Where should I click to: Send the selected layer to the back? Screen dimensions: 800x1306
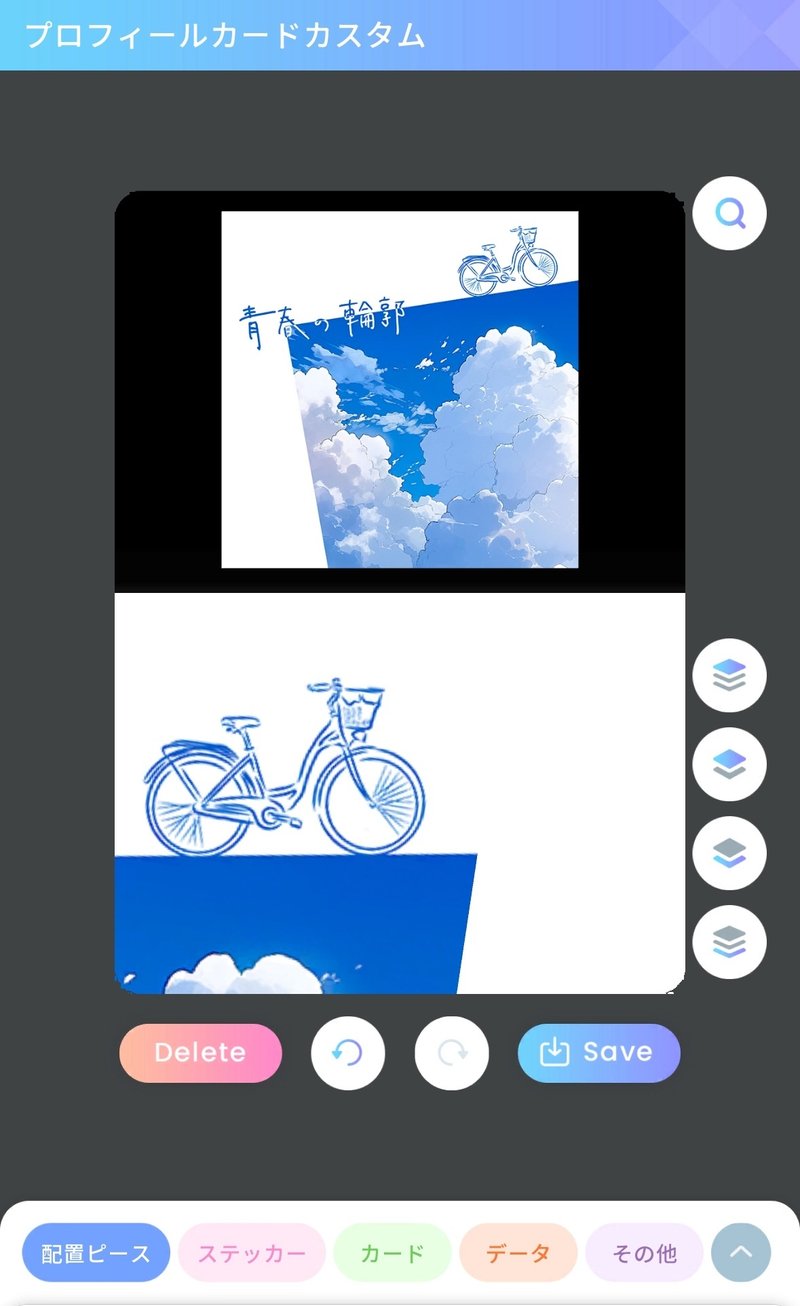[x=729, y=942]
